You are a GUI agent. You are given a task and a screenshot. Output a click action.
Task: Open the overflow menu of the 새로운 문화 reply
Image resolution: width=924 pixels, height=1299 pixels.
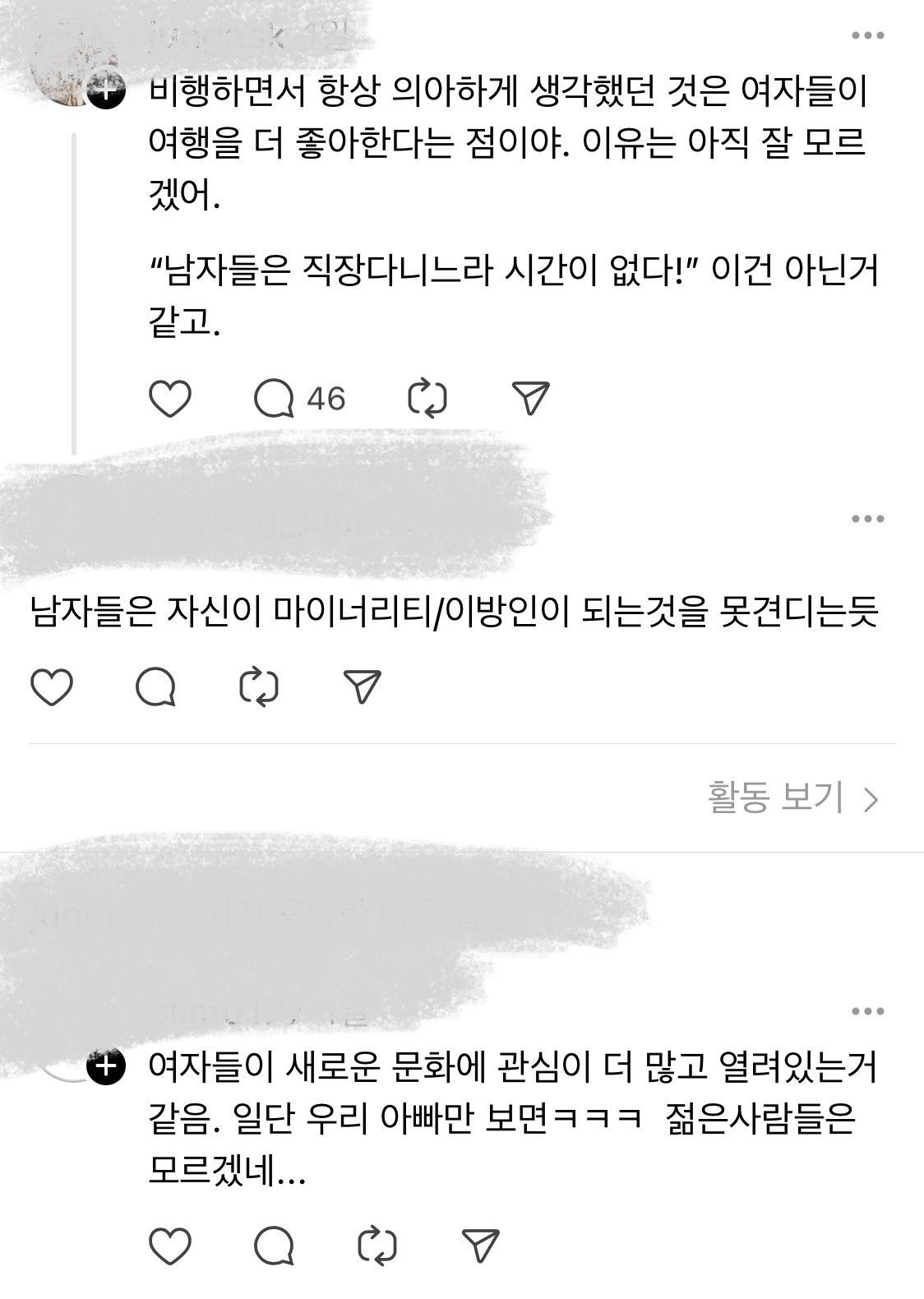click(x=867, y=1011)
